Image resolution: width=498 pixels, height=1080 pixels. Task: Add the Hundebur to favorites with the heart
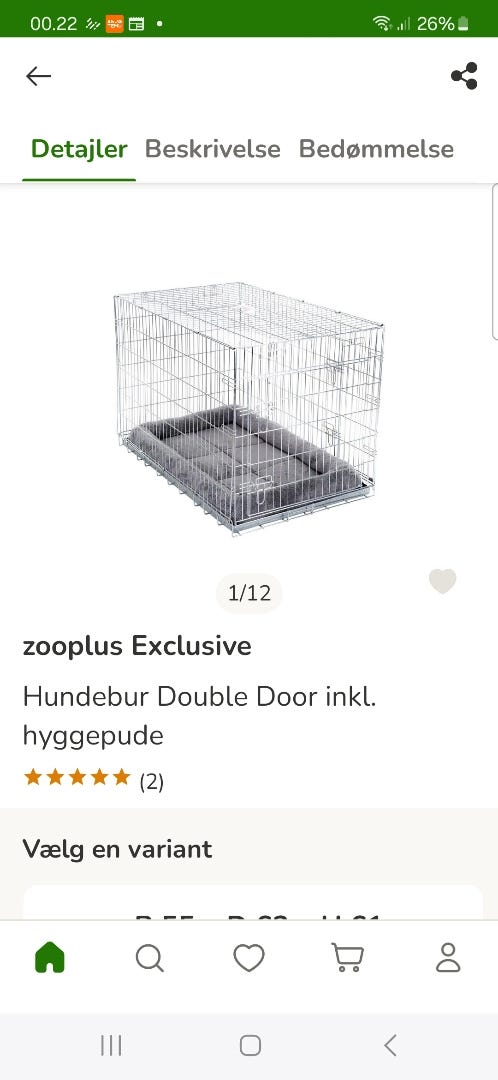[x=442, y=581]
